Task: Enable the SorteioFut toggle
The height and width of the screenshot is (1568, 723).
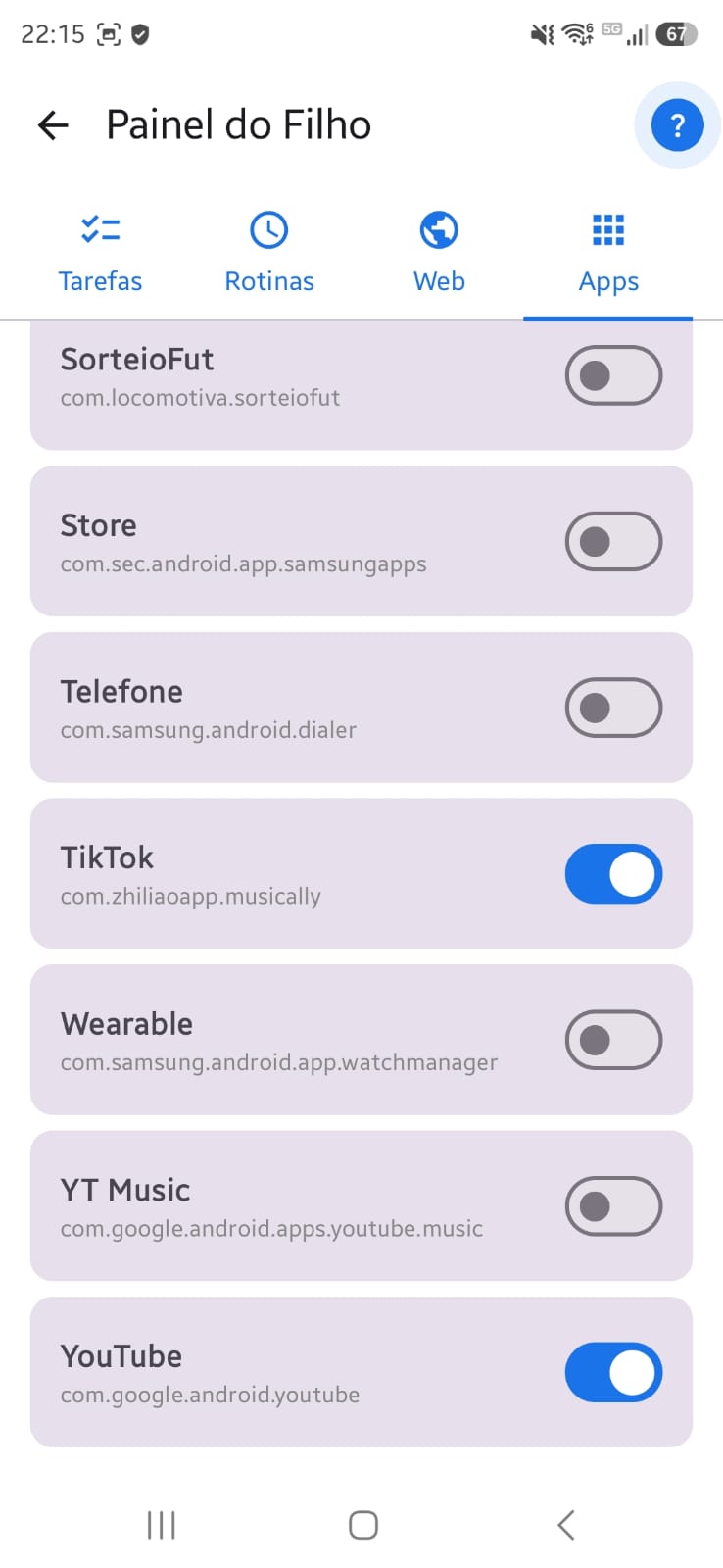Action: point(613,375)
